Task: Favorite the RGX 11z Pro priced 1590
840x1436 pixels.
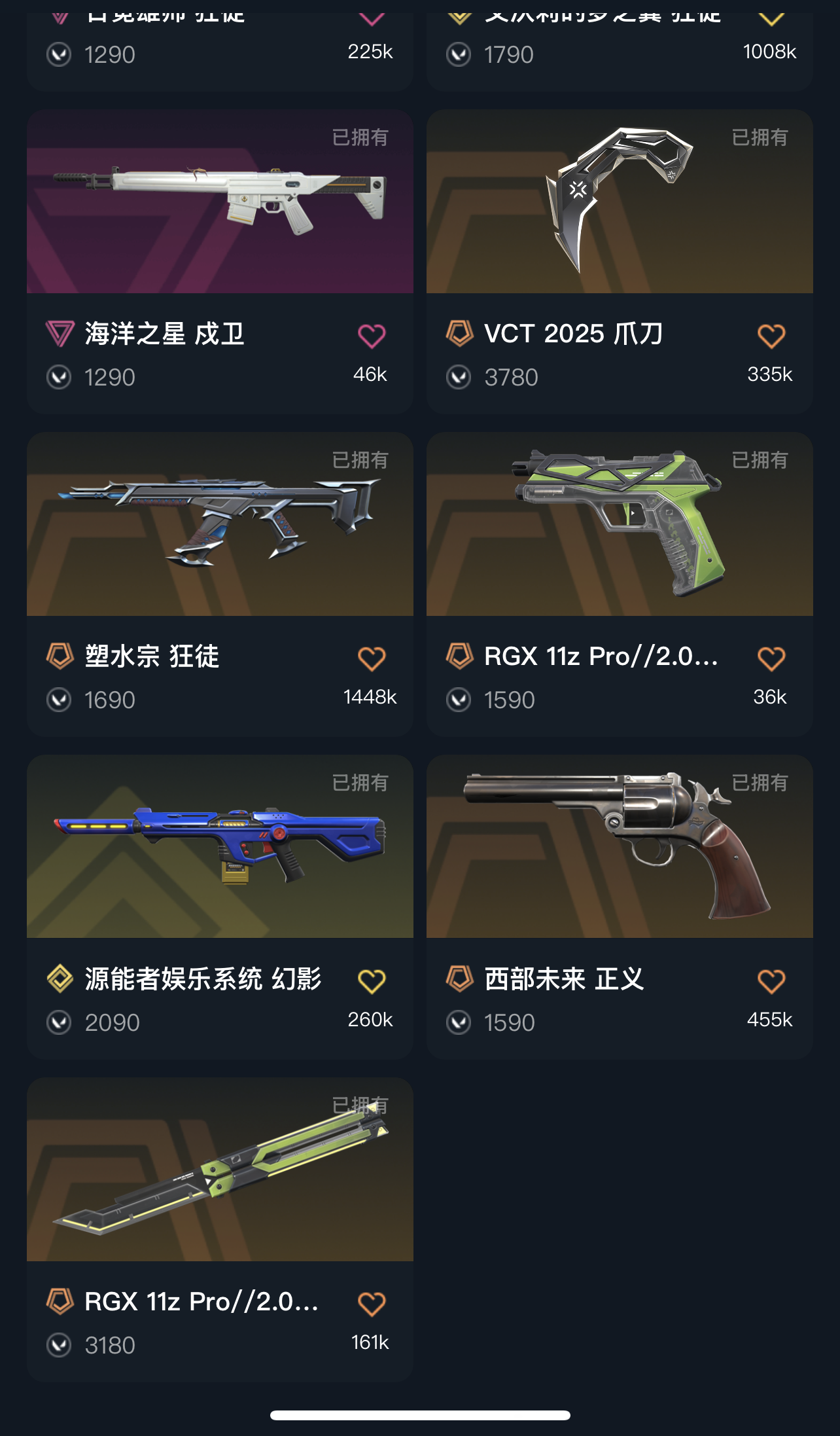Action: (x=771, y=659)
